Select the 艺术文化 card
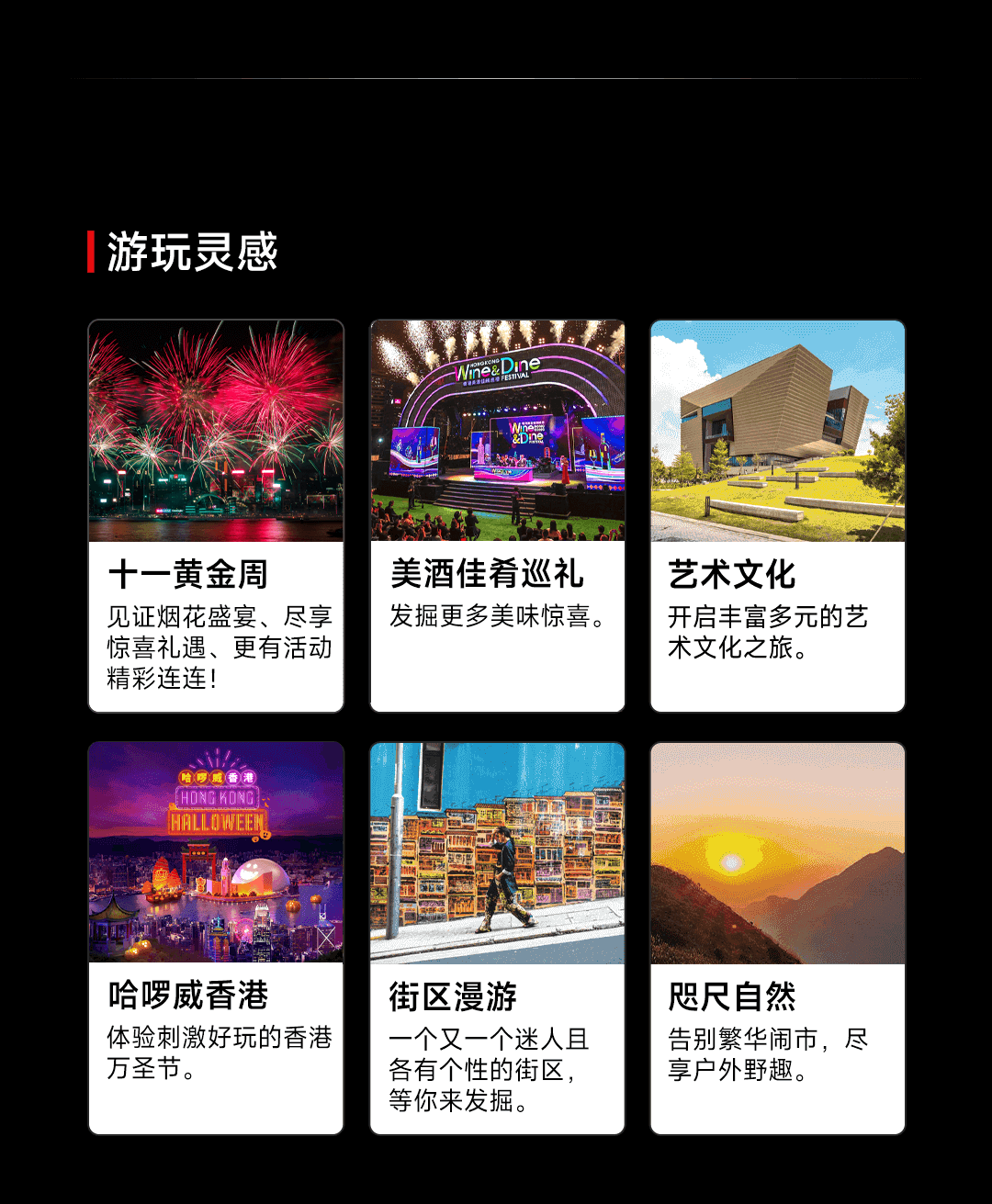 click(777, 515)
